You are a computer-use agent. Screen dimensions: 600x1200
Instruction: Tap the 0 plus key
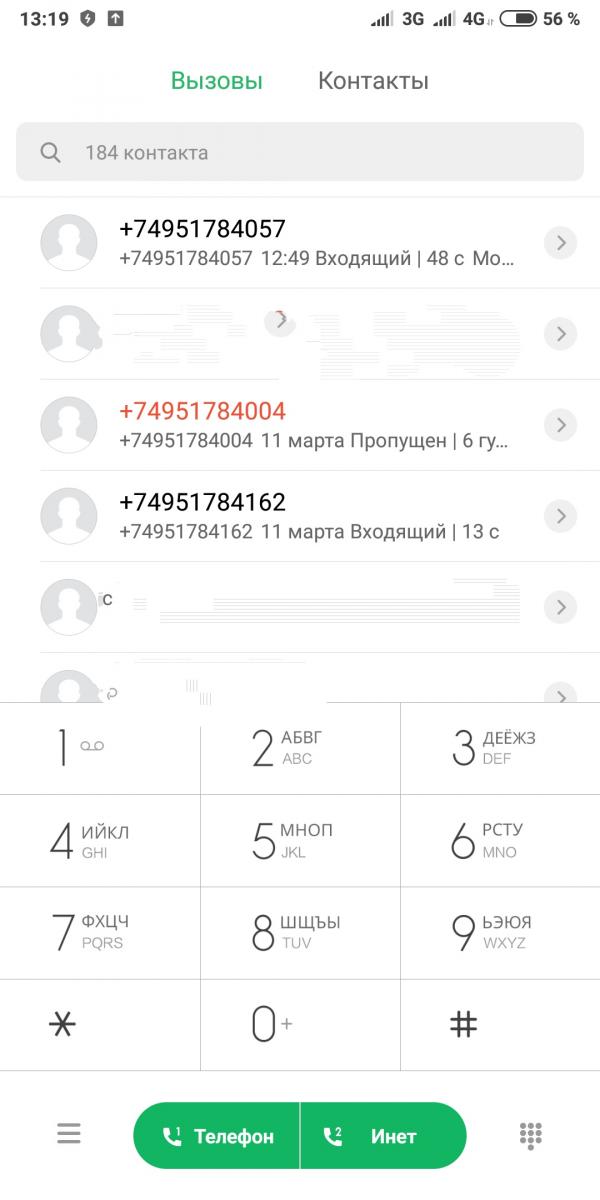(300, 1024)
